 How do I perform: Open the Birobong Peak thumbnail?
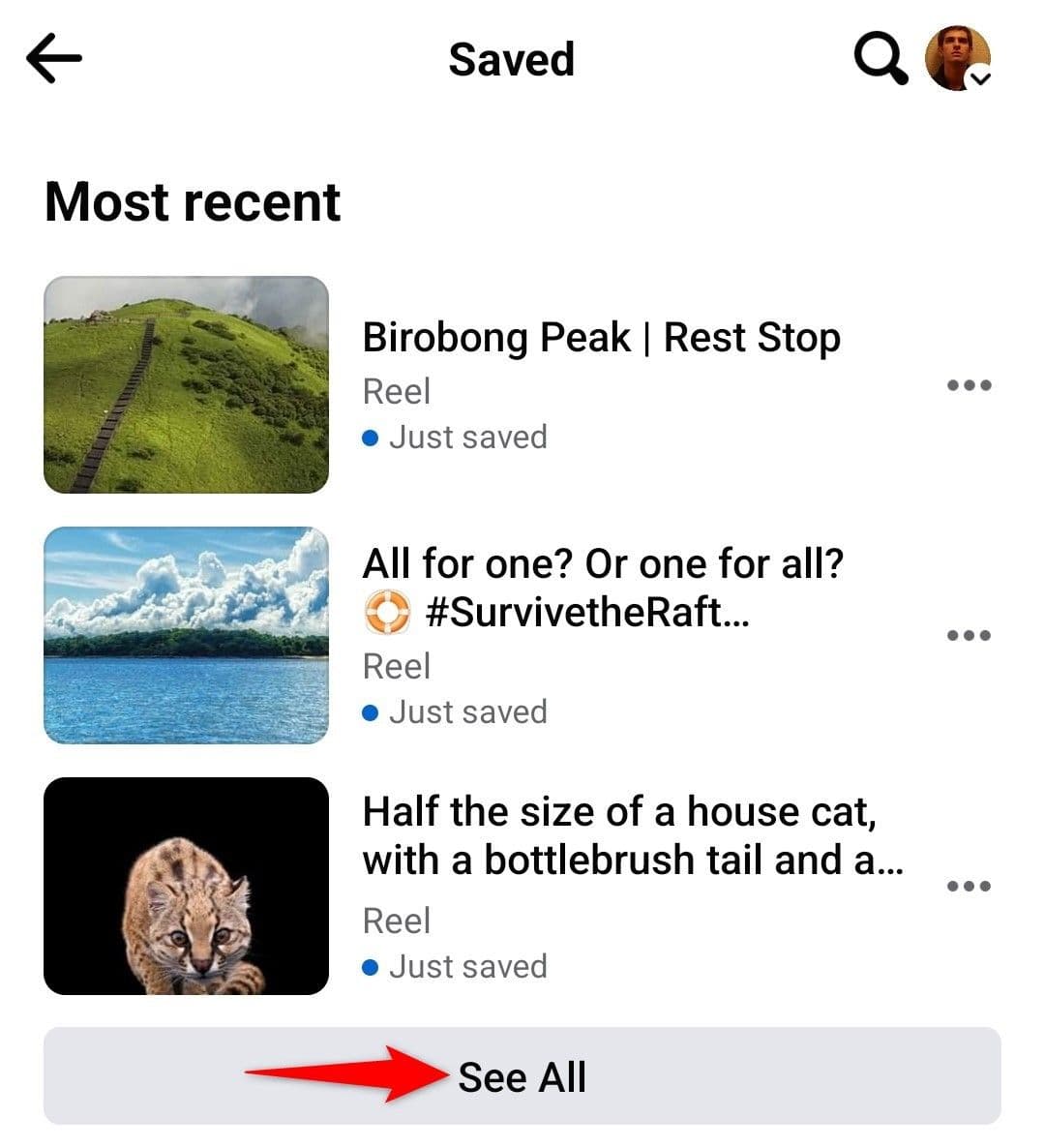coord(187,384)
